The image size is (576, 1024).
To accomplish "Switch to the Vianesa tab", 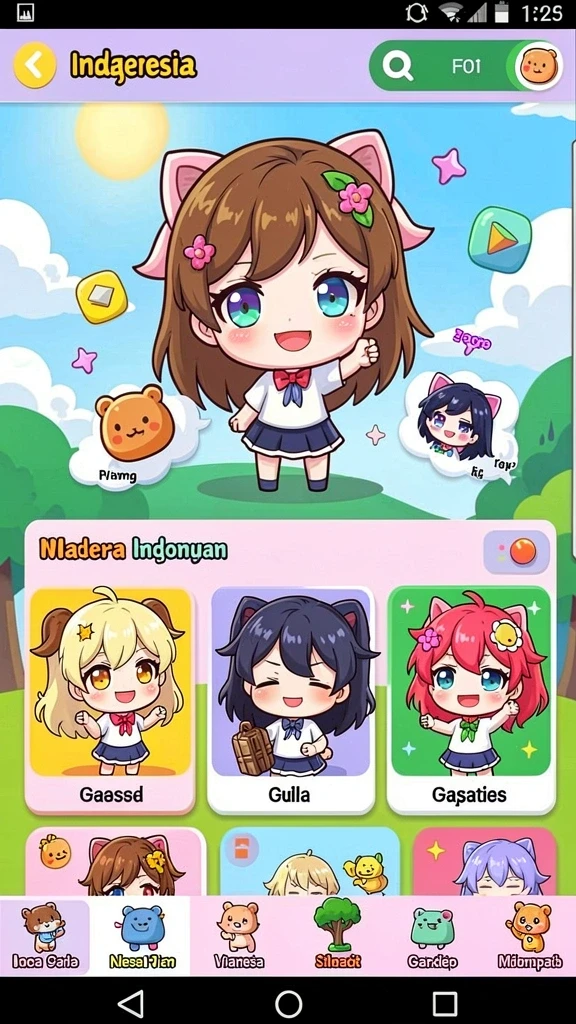I will pyautogui.click(x=238, y=936).
